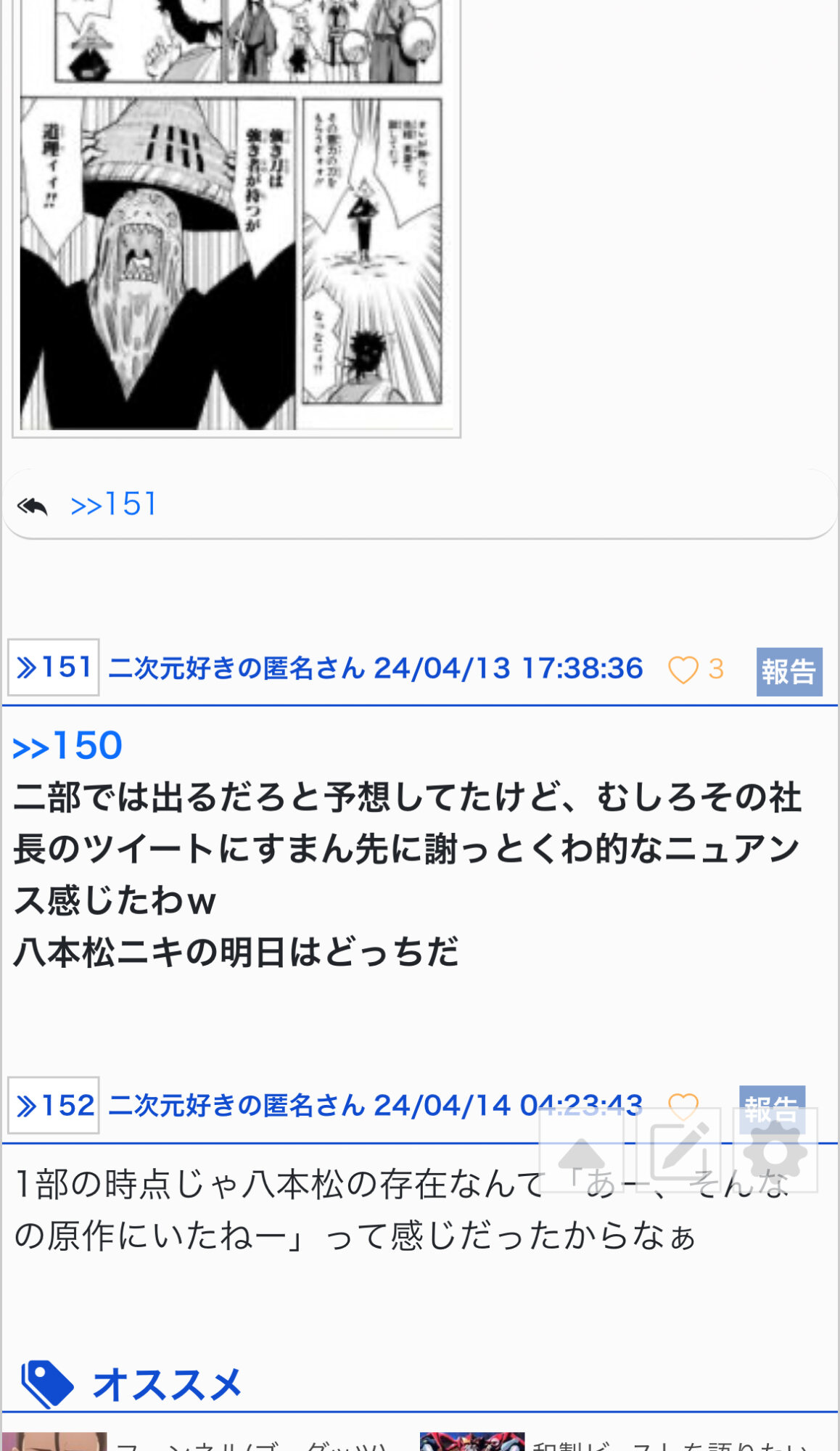Open the >>151 reply link
The image size is (840, 1451).
coord(114,504)
